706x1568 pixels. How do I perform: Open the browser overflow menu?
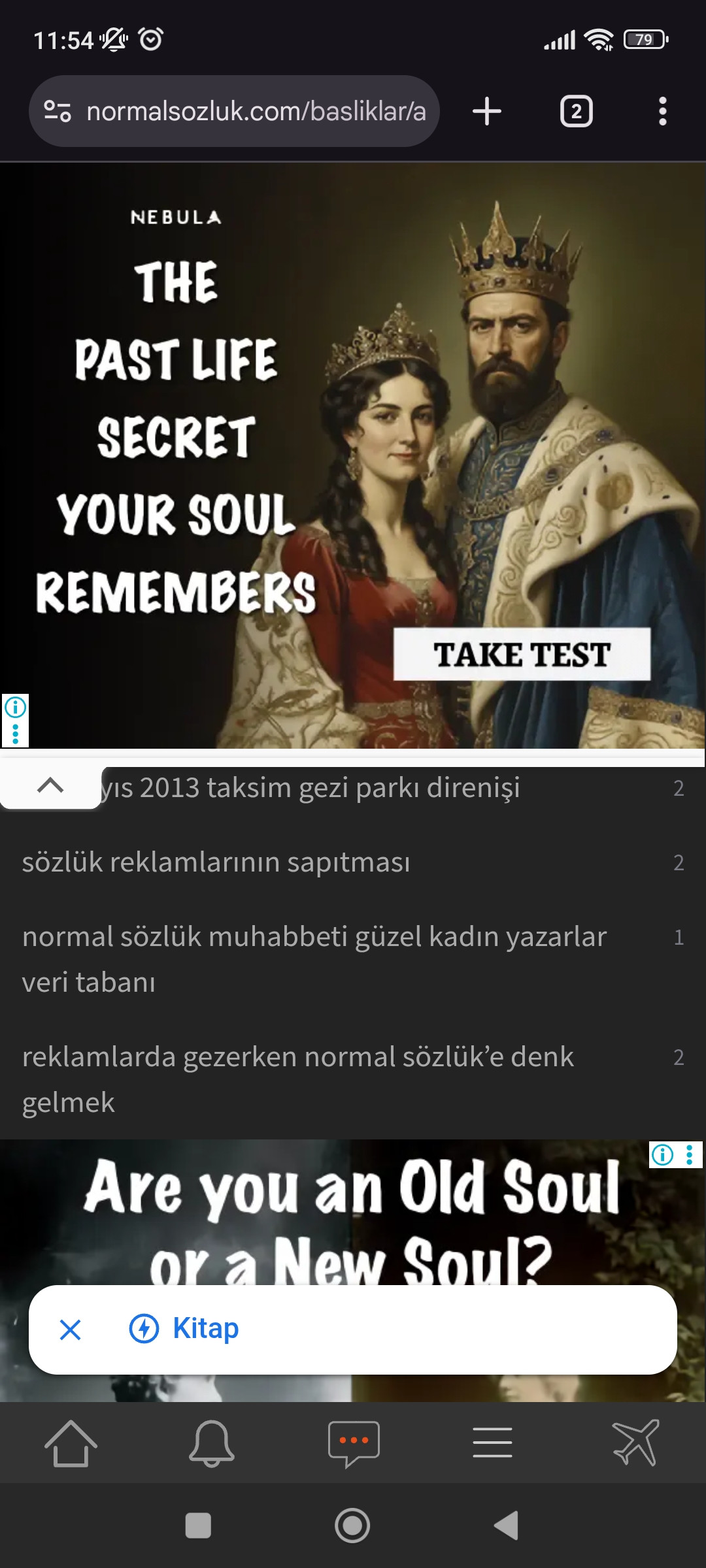[662, 112]
